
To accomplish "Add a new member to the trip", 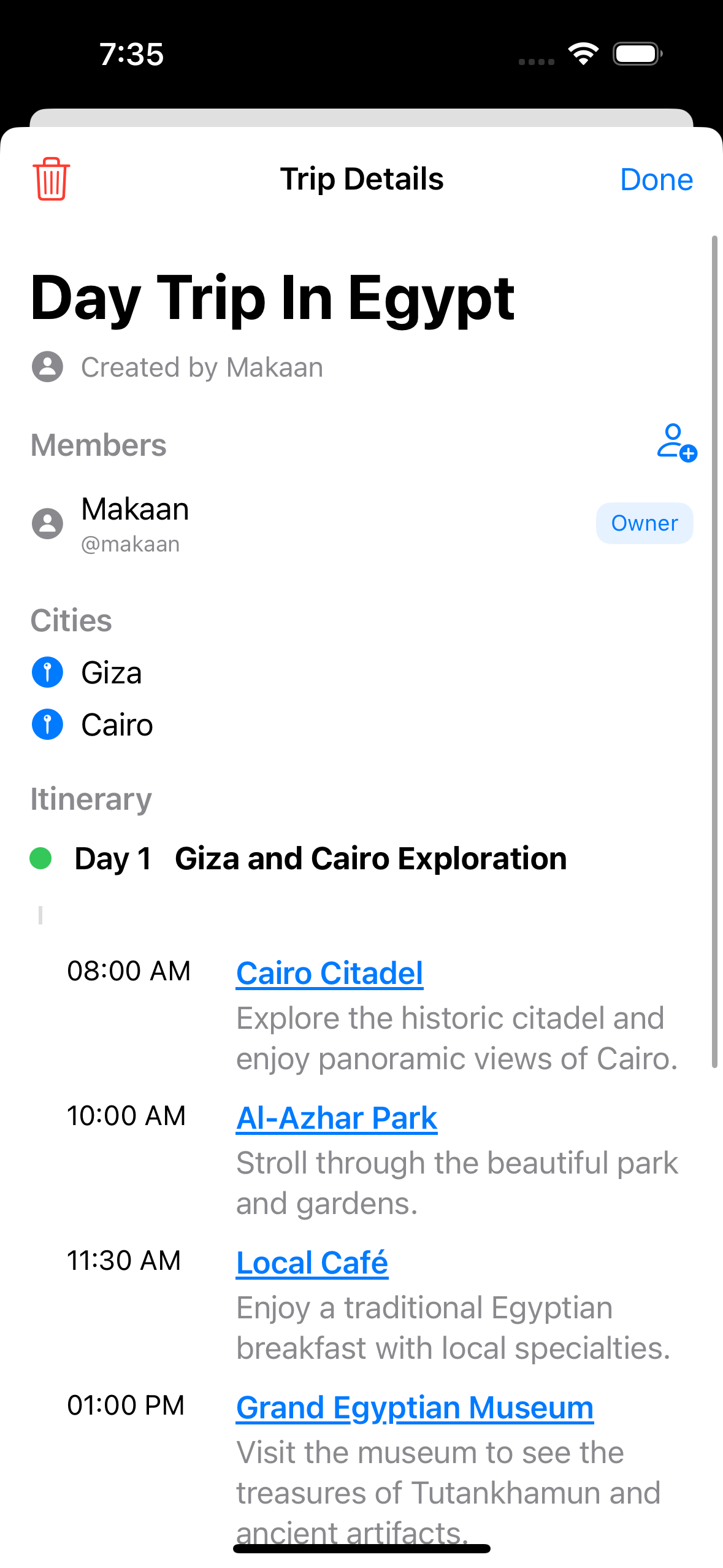I will coord(676,442).
